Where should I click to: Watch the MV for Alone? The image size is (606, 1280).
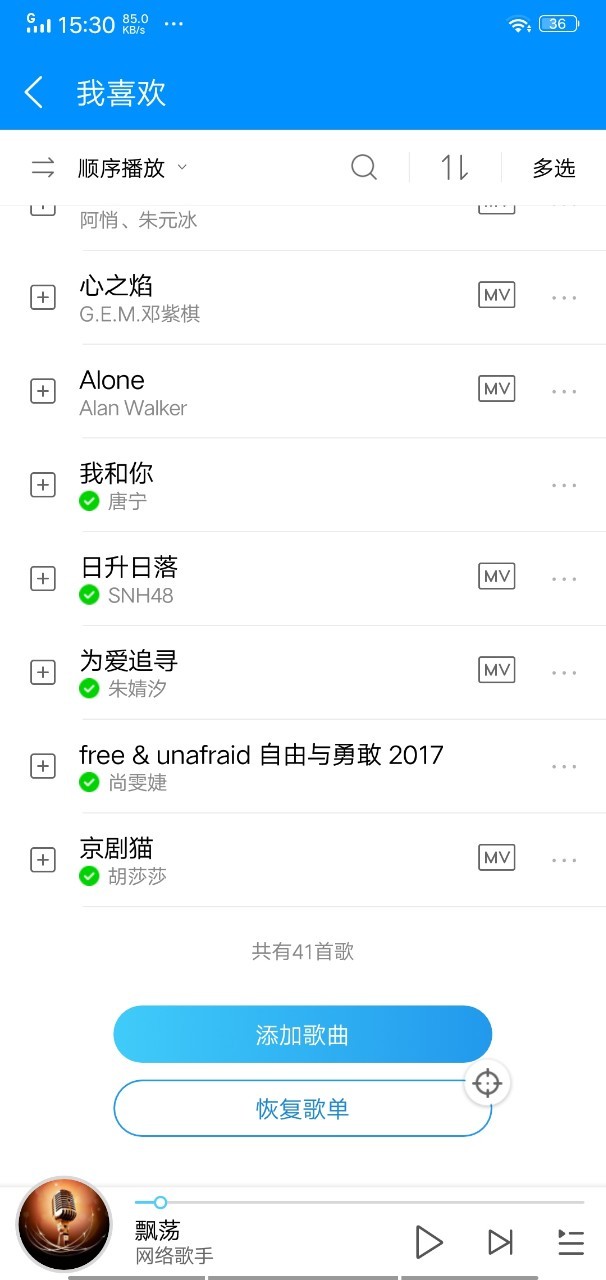pyautogui.click(x=497, y=389)
